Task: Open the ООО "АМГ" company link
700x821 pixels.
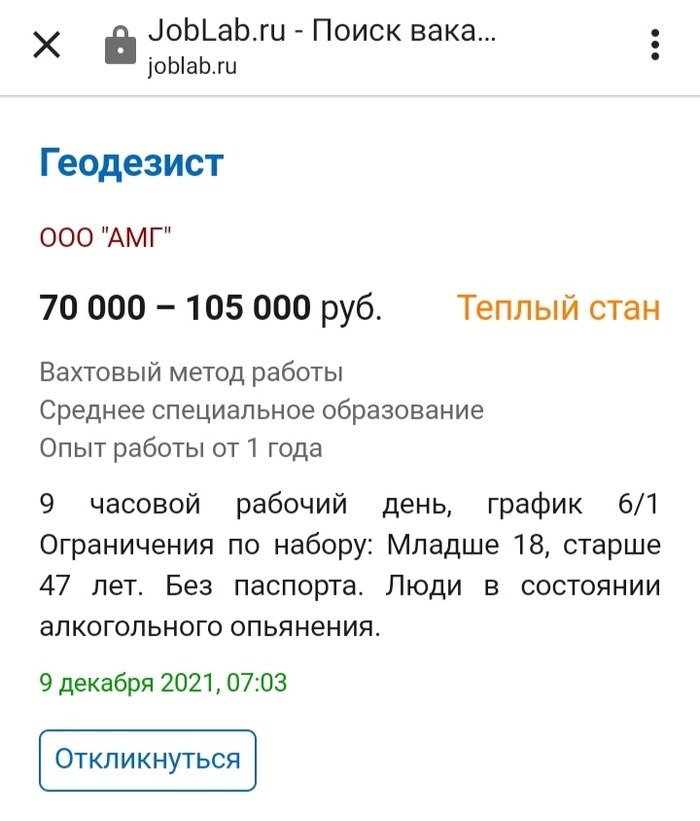Action: [105, 238]
